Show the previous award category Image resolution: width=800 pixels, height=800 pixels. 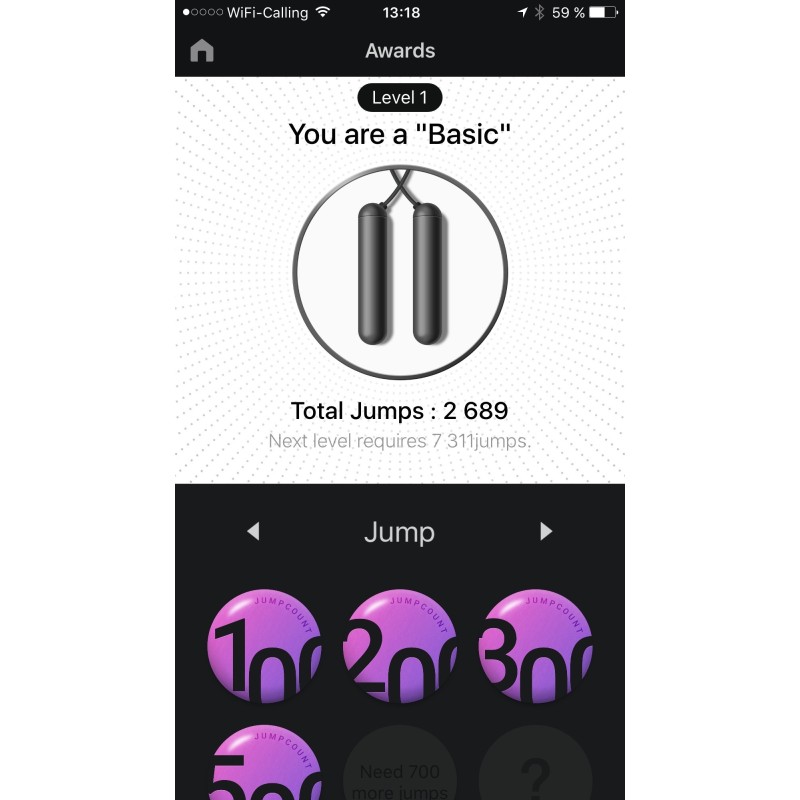point(253,532)
